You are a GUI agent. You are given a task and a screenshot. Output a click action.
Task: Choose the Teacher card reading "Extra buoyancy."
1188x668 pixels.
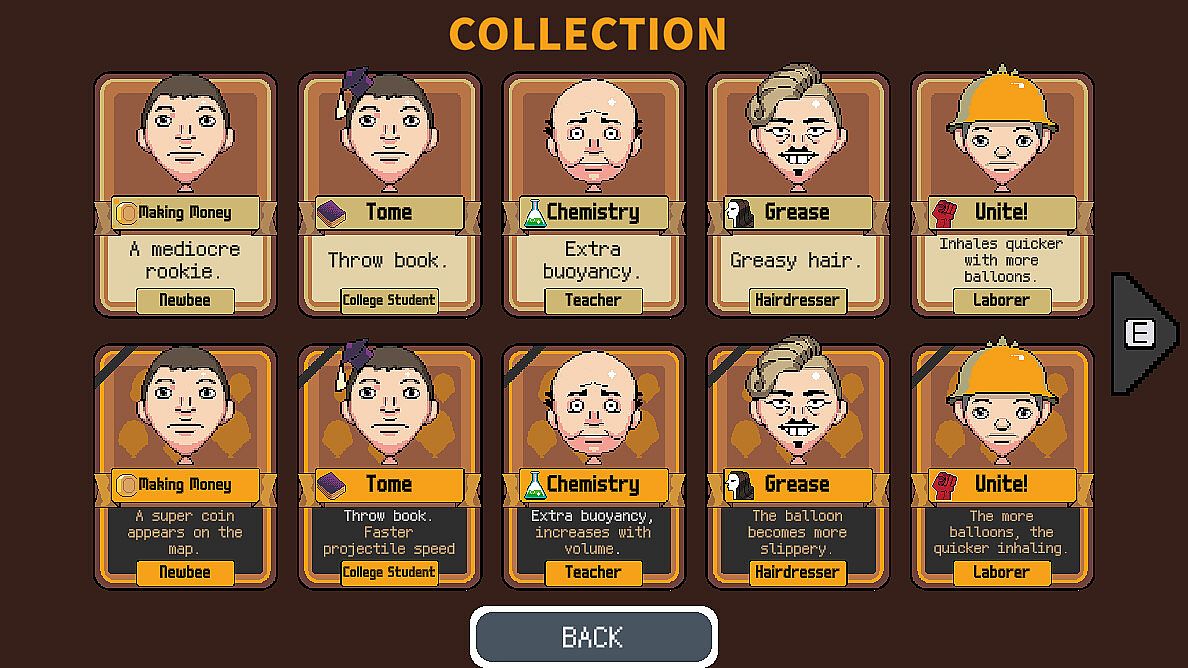click(593, 195)
